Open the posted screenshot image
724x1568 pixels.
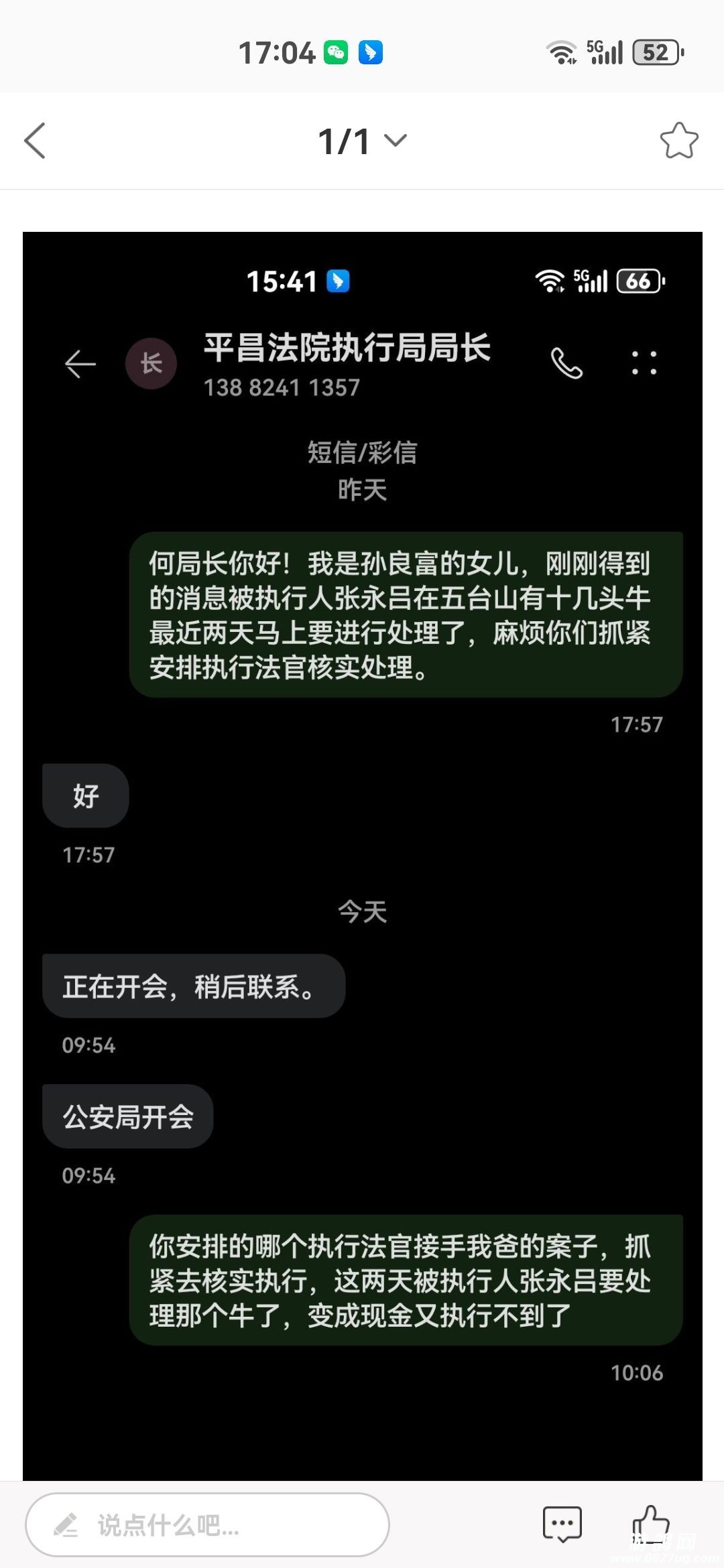[362, 855]
